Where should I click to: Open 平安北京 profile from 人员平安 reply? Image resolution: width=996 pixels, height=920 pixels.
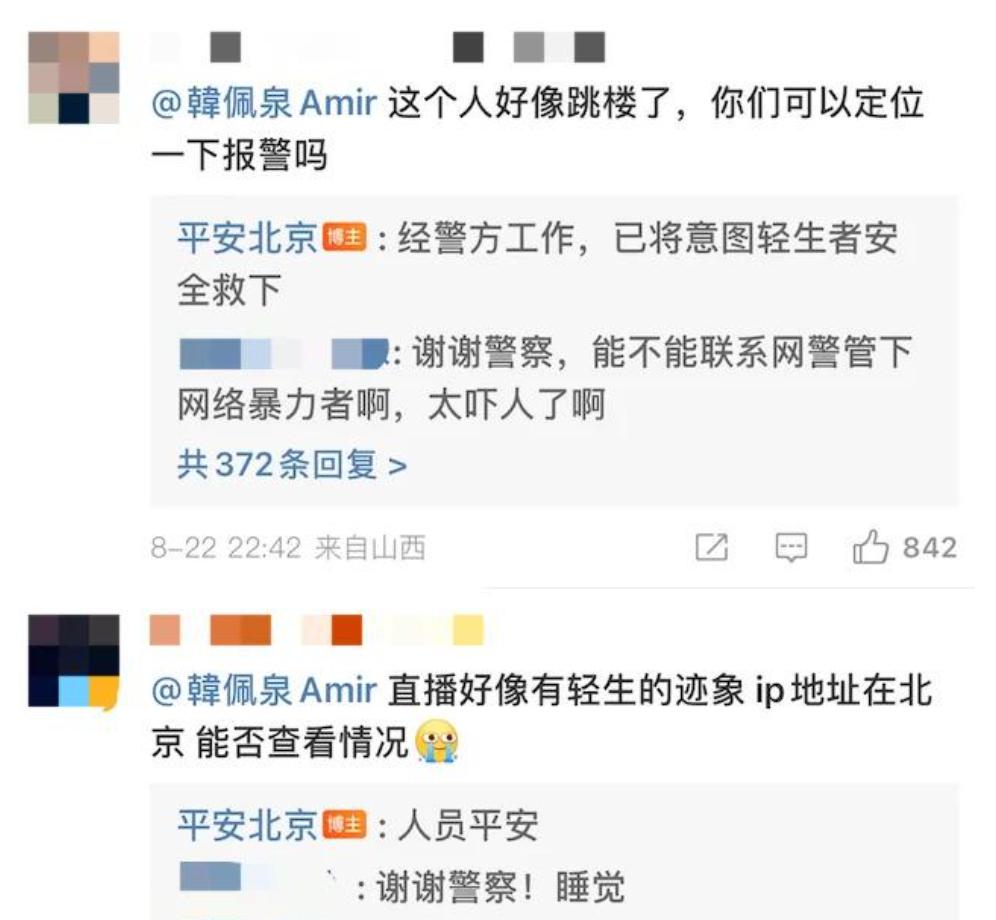tap(247, 824)
